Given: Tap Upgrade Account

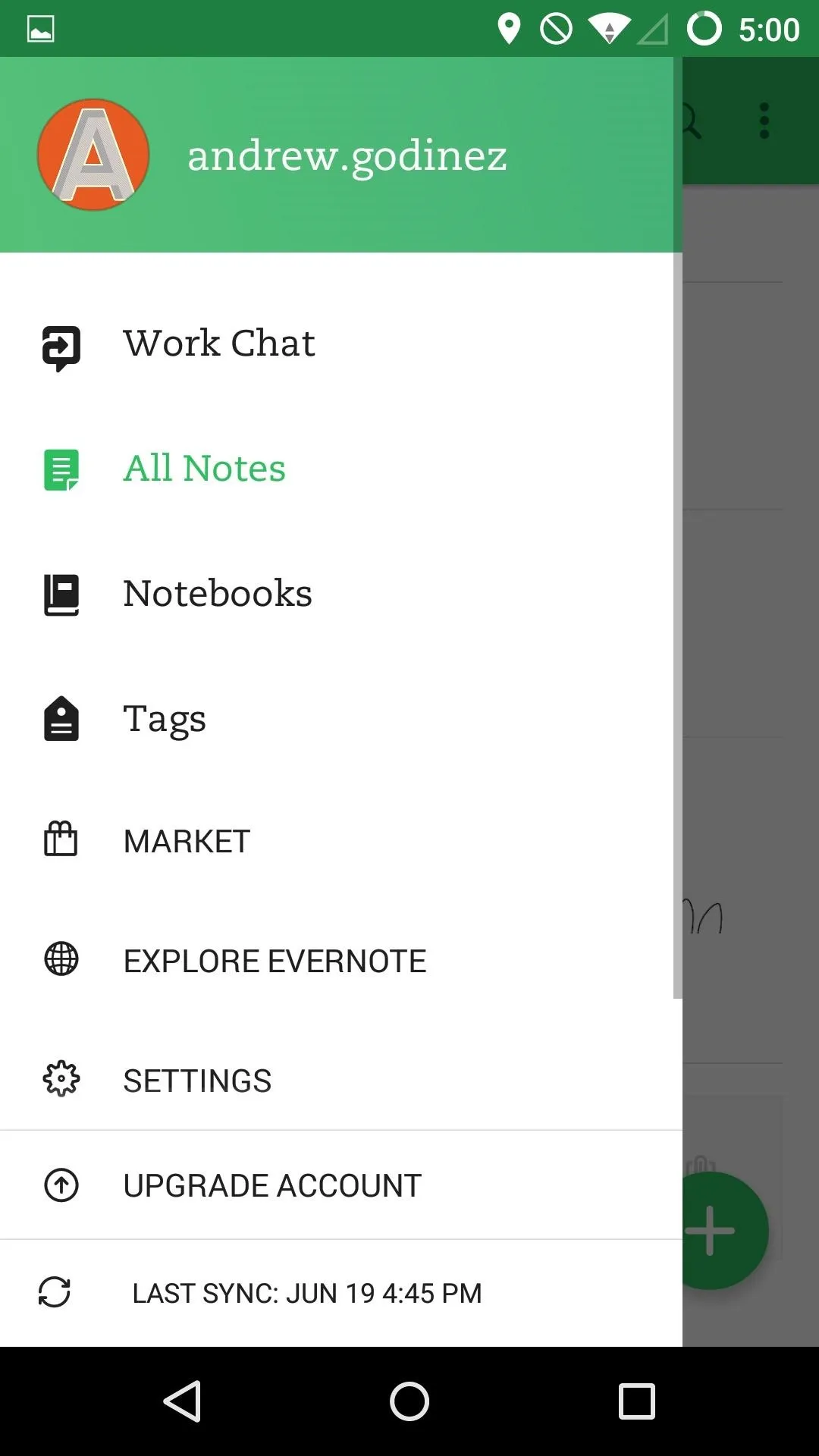Looking at the screenshot, I should pyautogui.click(x=341, y=1185).
